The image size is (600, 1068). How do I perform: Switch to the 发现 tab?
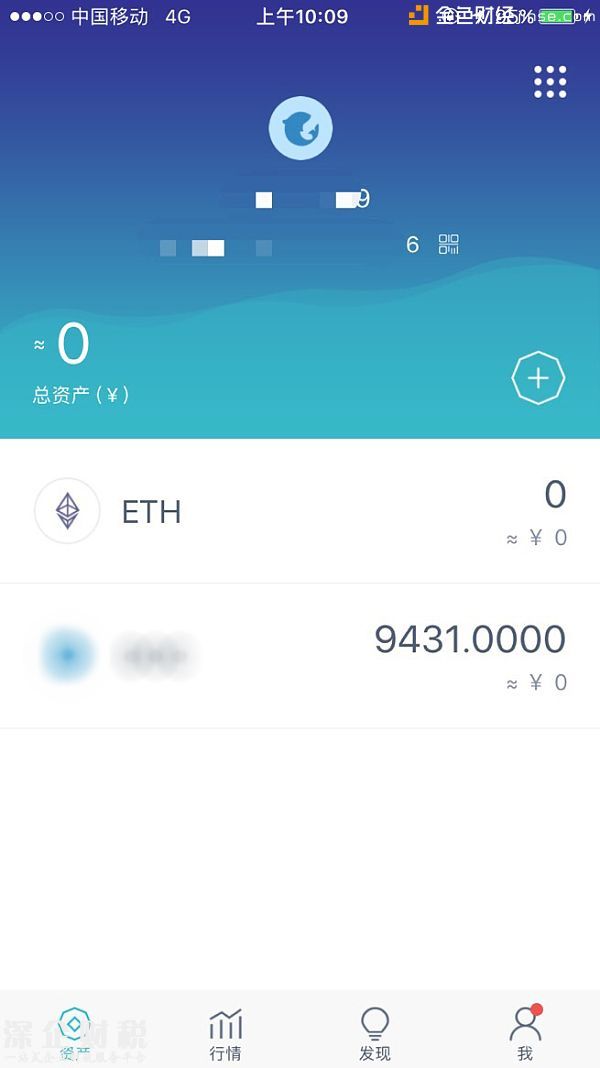click(x=375, y=1032)
